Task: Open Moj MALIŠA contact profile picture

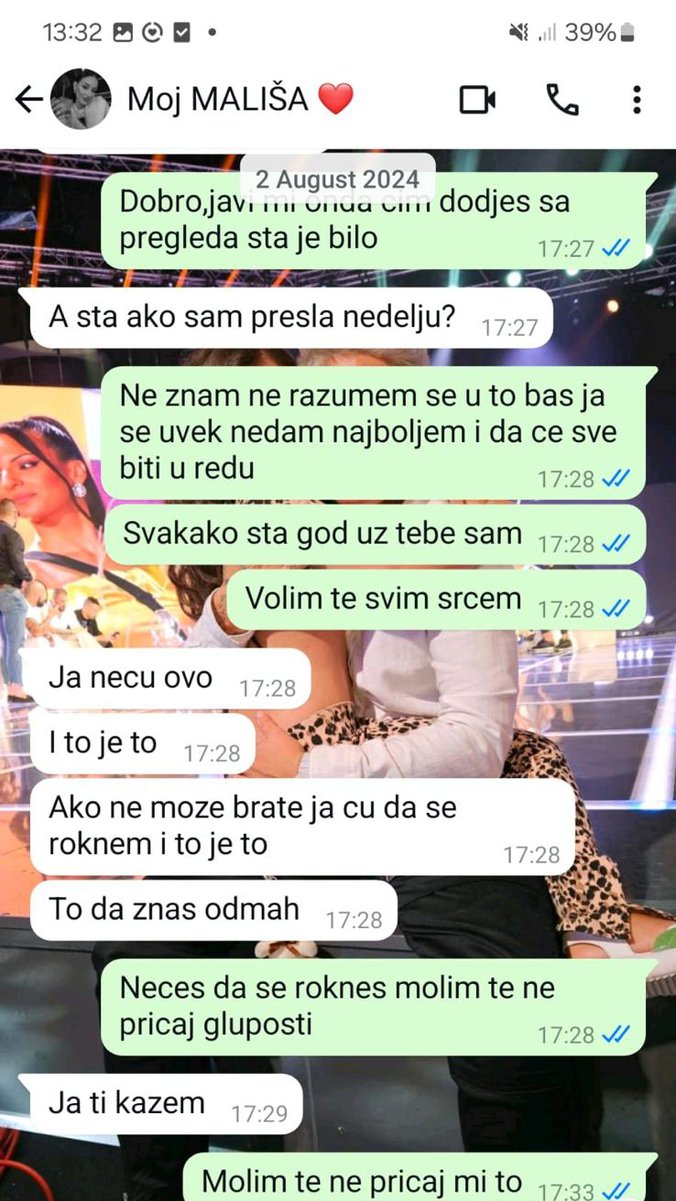Action: pyautogui.click(x=81, y=99)
